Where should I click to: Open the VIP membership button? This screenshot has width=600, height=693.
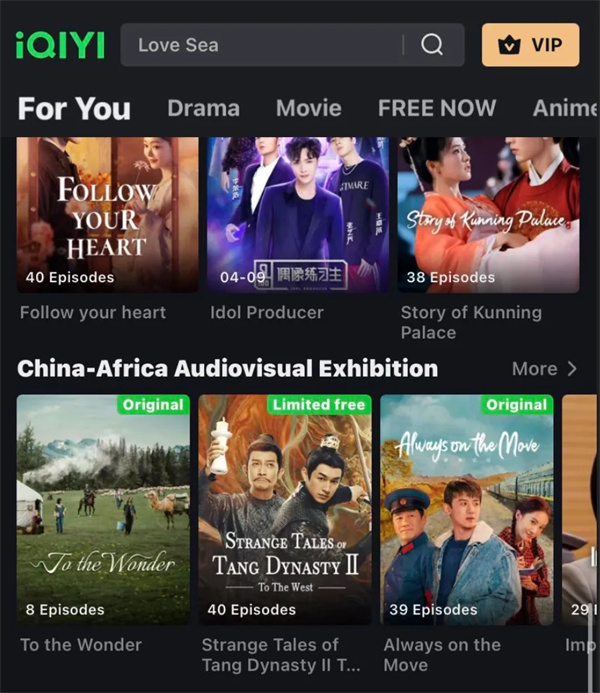pyautogui.click(x=530, y=45)
